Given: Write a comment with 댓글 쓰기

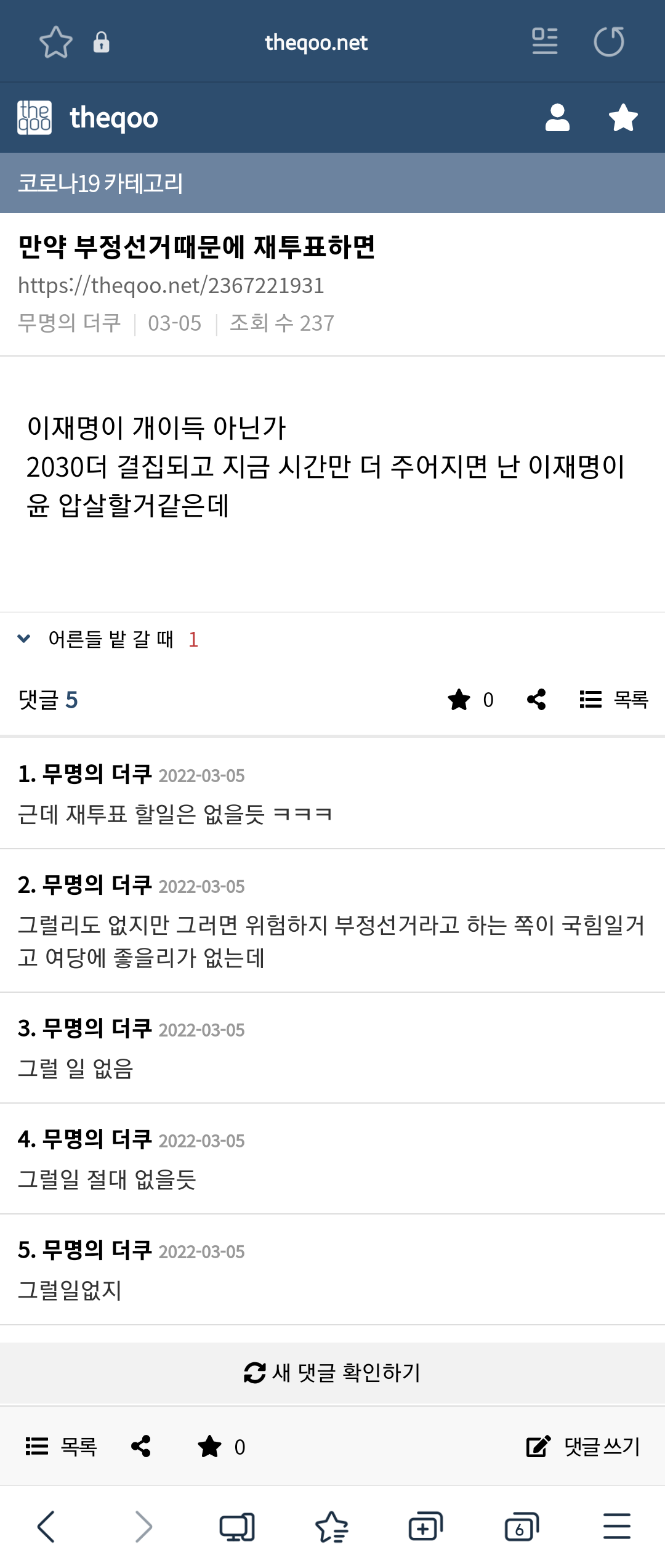Looking at the screenshot, I should 583,1447.
